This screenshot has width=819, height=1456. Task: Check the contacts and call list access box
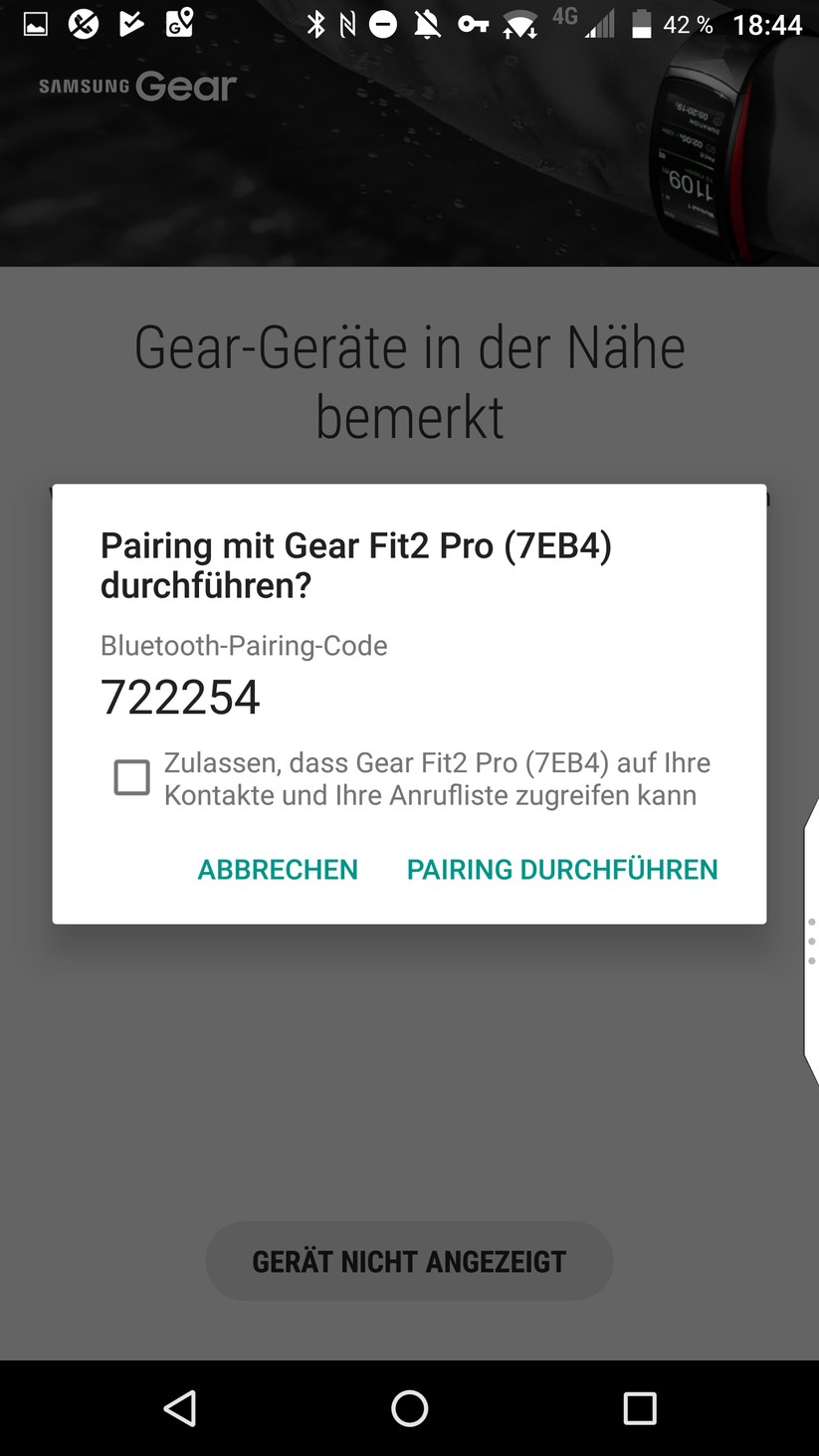[132, 777]
